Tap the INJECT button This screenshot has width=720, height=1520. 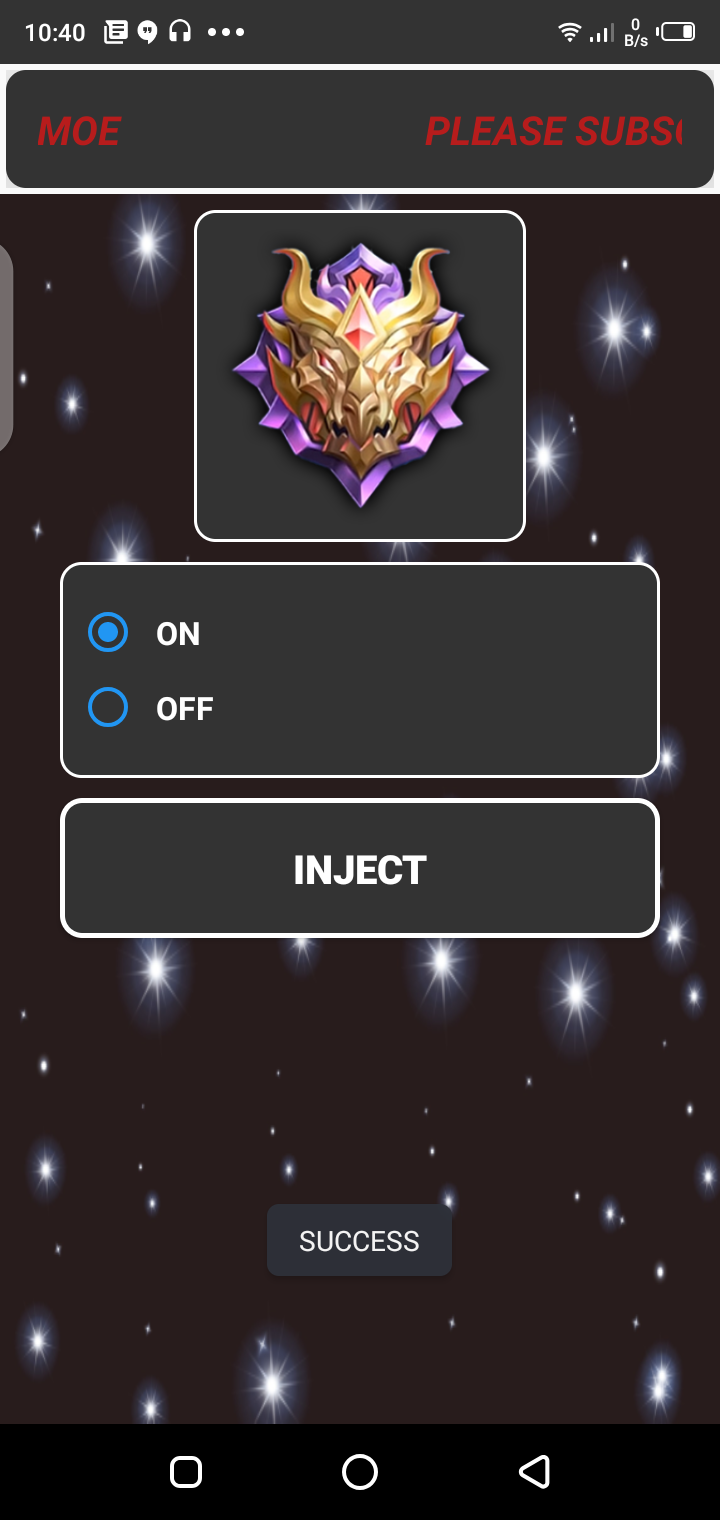[x=360, y=869]
